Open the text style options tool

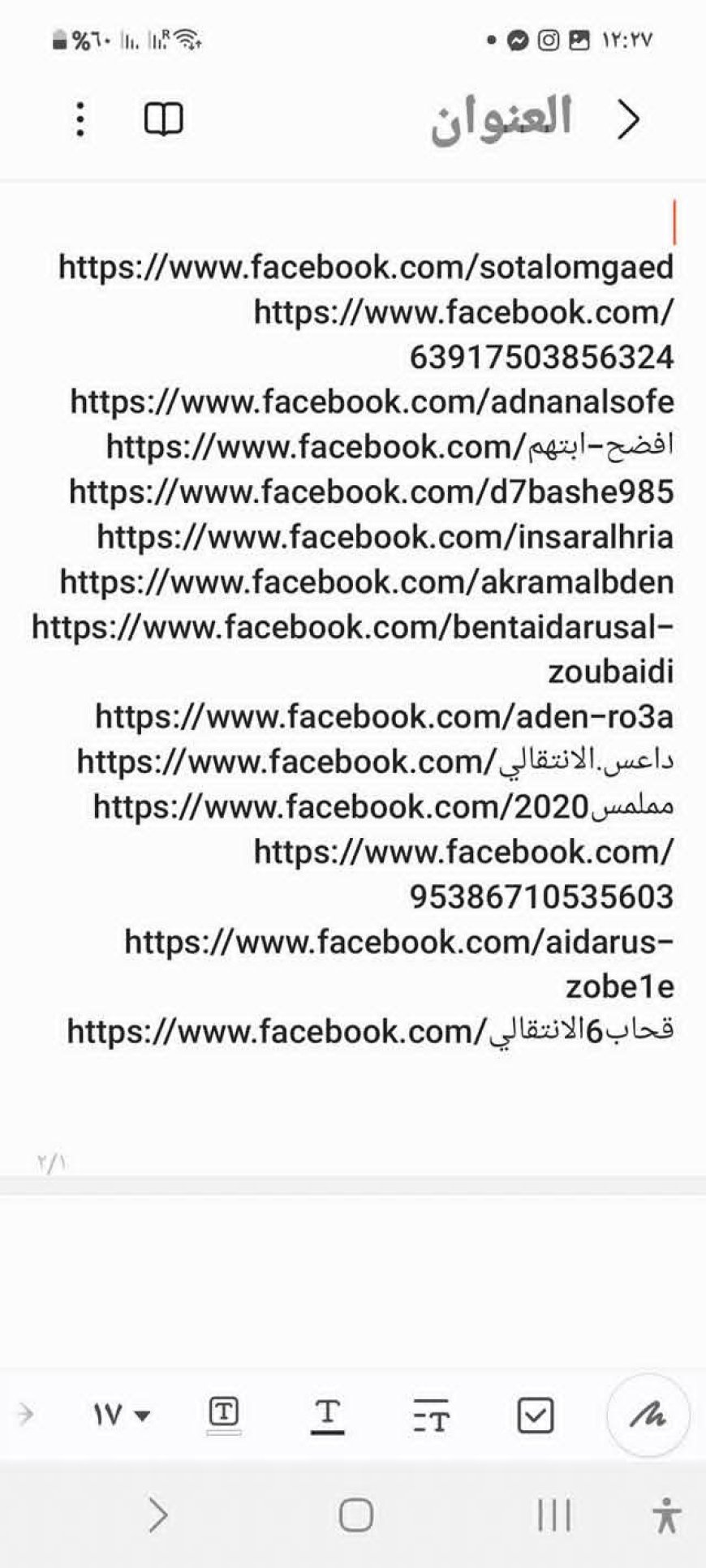(430, 1415)
